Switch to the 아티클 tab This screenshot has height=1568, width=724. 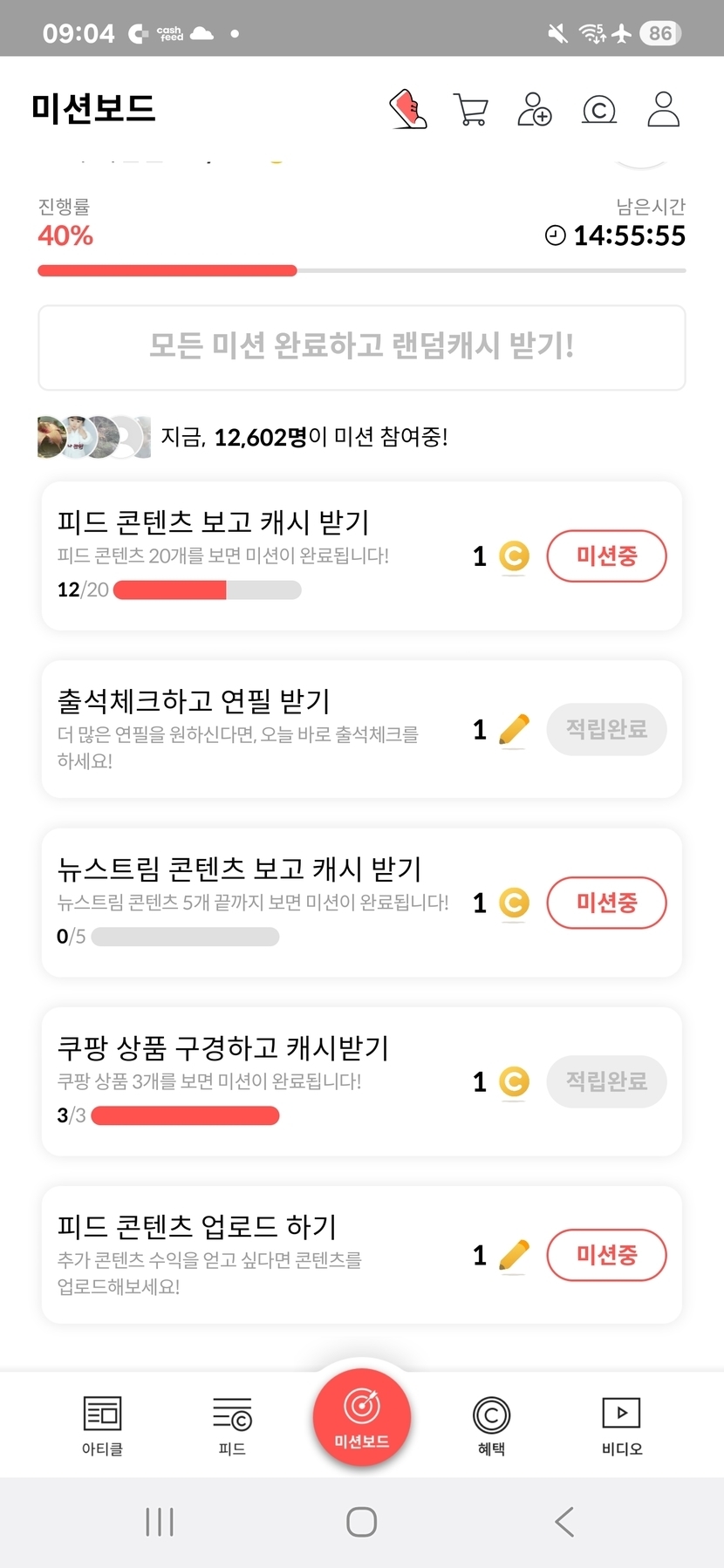coord(102,1425)
